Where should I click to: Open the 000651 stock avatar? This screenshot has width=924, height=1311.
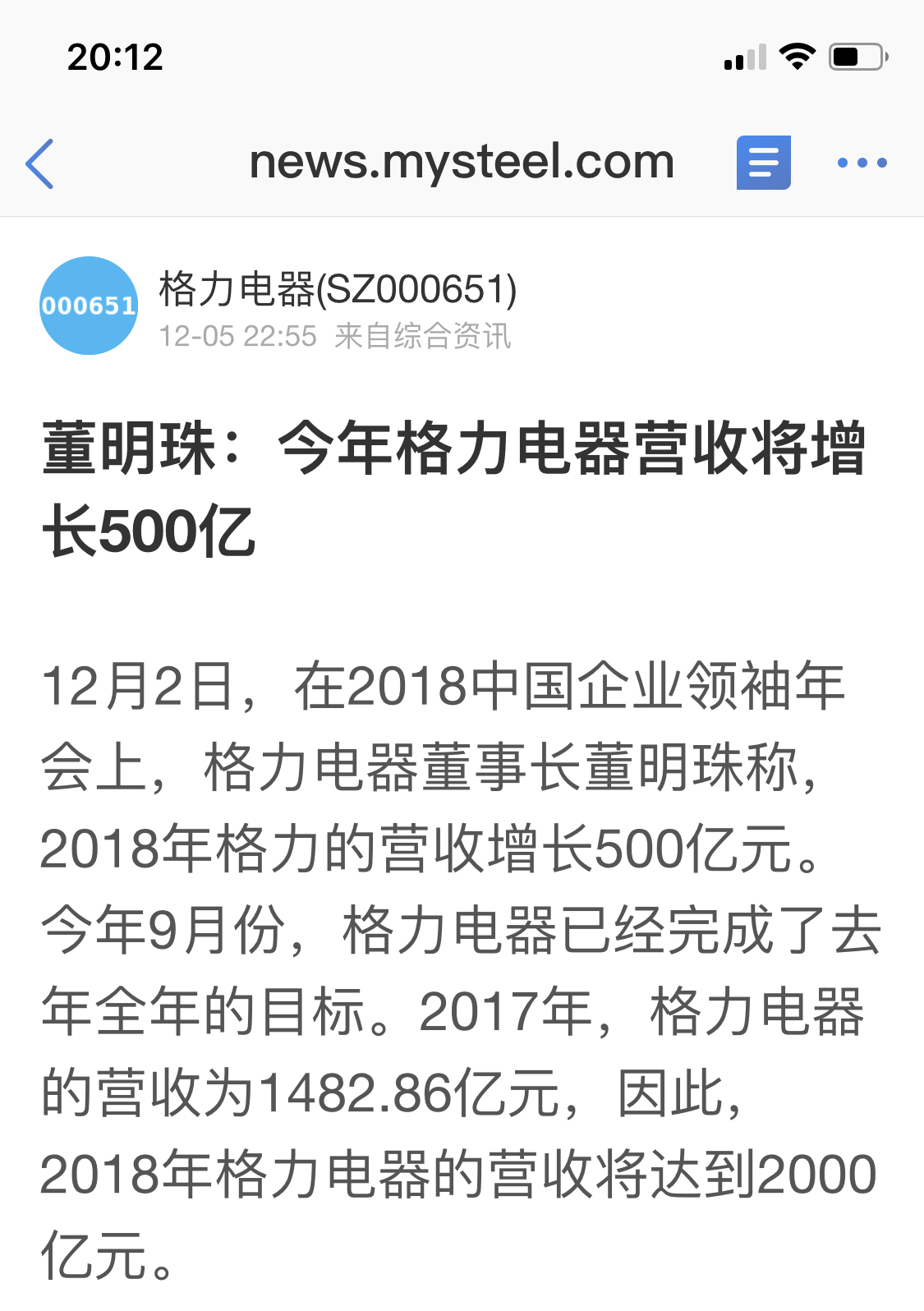(x=89, y=306)
